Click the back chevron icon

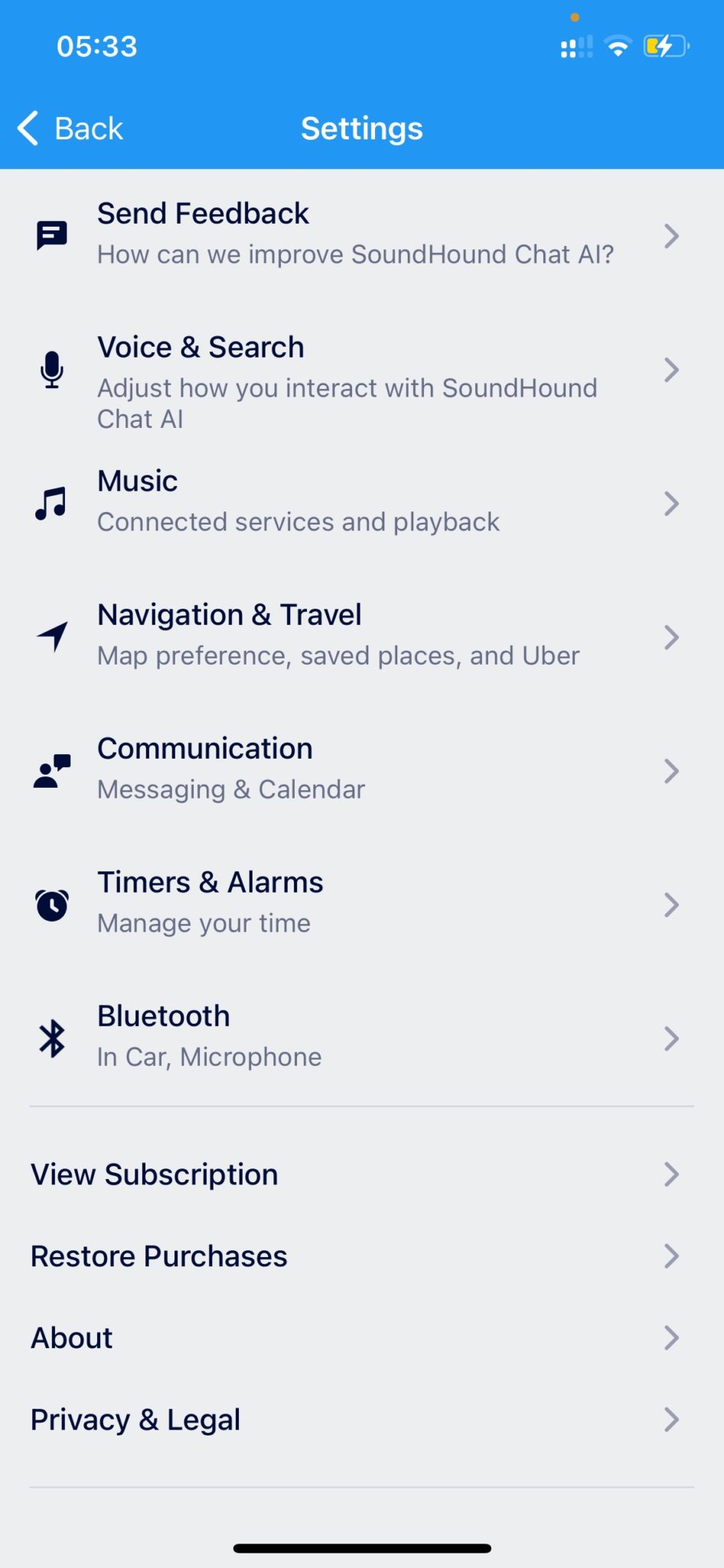(x=28, y=128)
